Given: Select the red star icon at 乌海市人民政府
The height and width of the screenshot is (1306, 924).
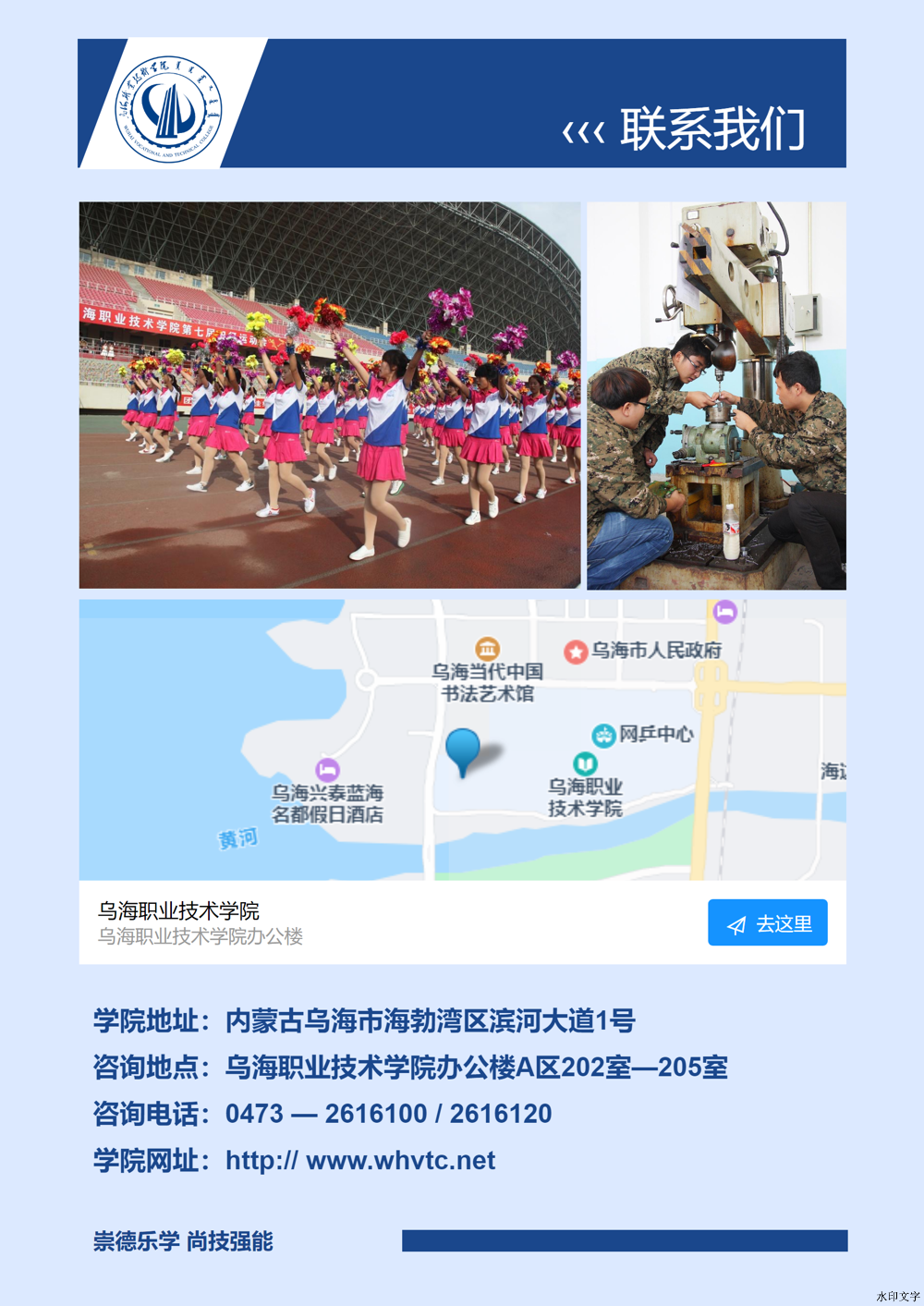Looking at the screenshot, I should [575, 650].
